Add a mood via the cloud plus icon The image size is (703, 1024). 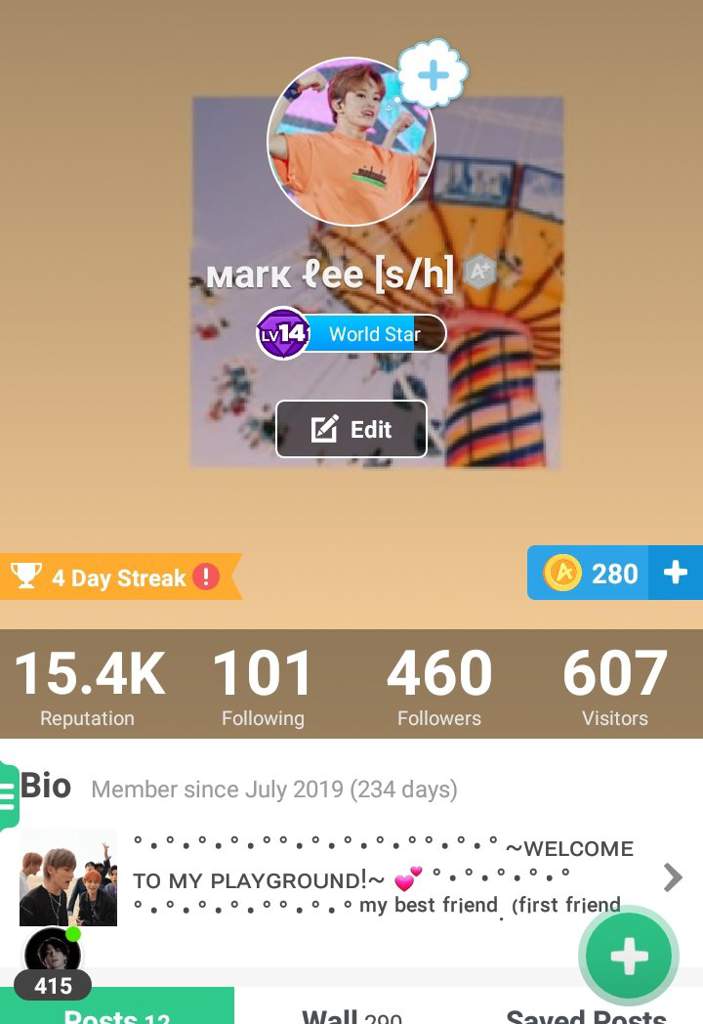pyautogui.click(x=432, y=74)
